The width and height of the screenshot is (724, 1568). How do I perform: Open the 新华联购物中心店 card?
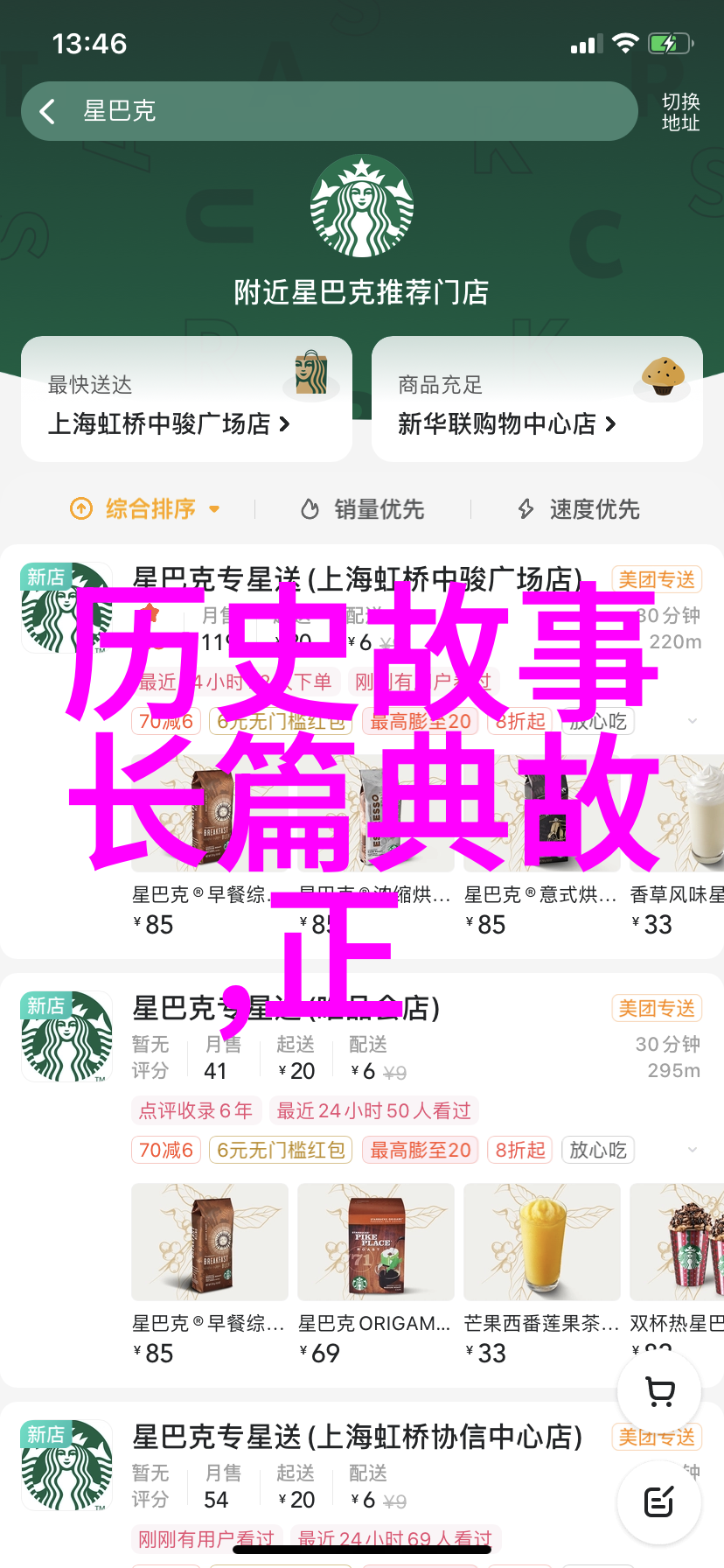(x=537, y=399)
